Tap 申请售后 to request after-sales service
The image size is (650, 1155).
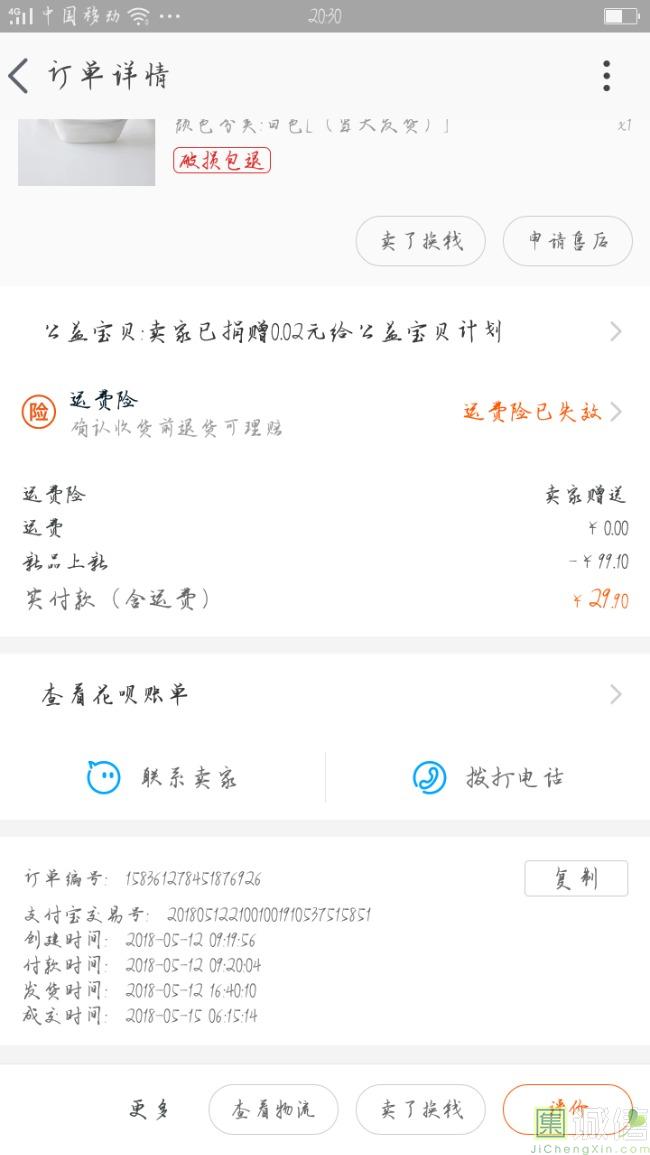point(567,241)
